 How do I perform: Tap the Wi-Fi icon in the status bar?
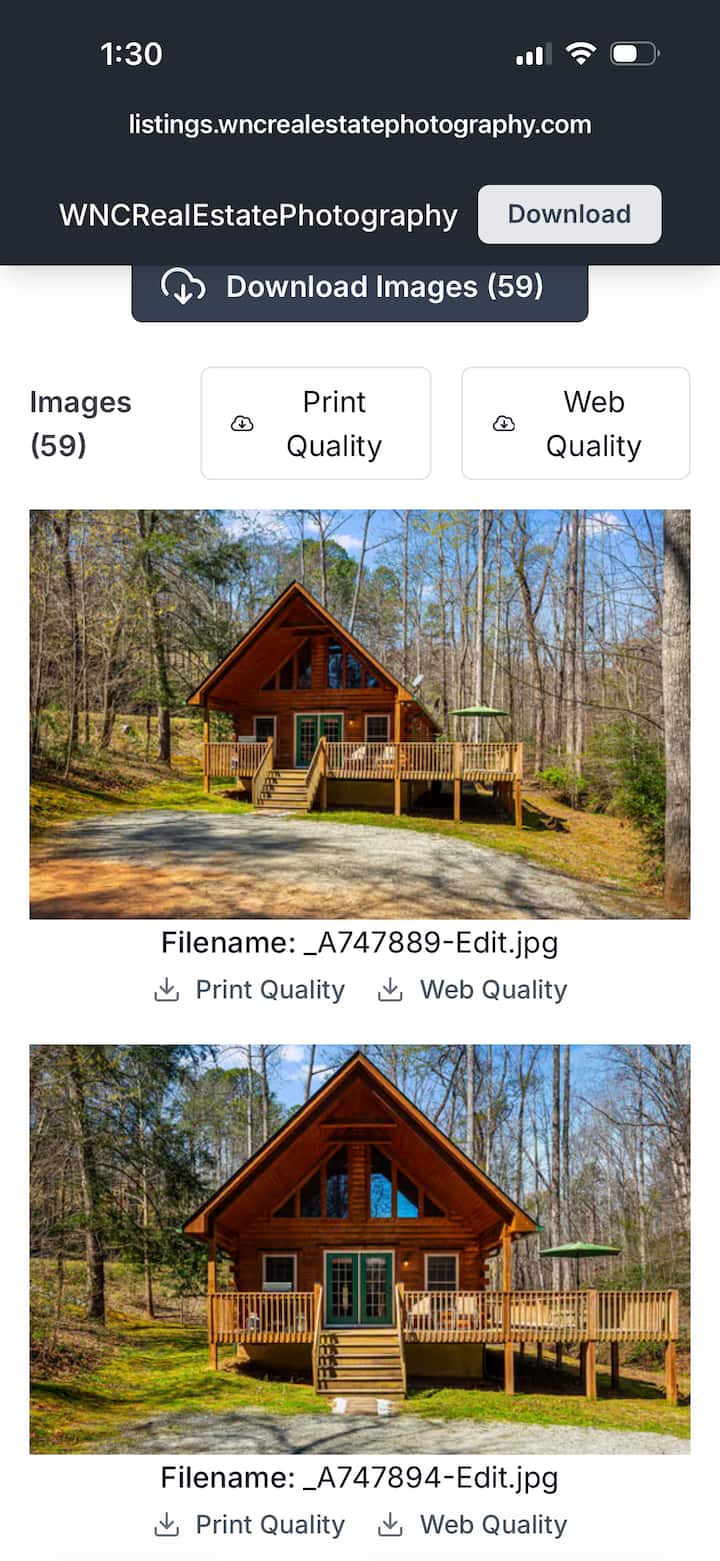click(581, 54)
